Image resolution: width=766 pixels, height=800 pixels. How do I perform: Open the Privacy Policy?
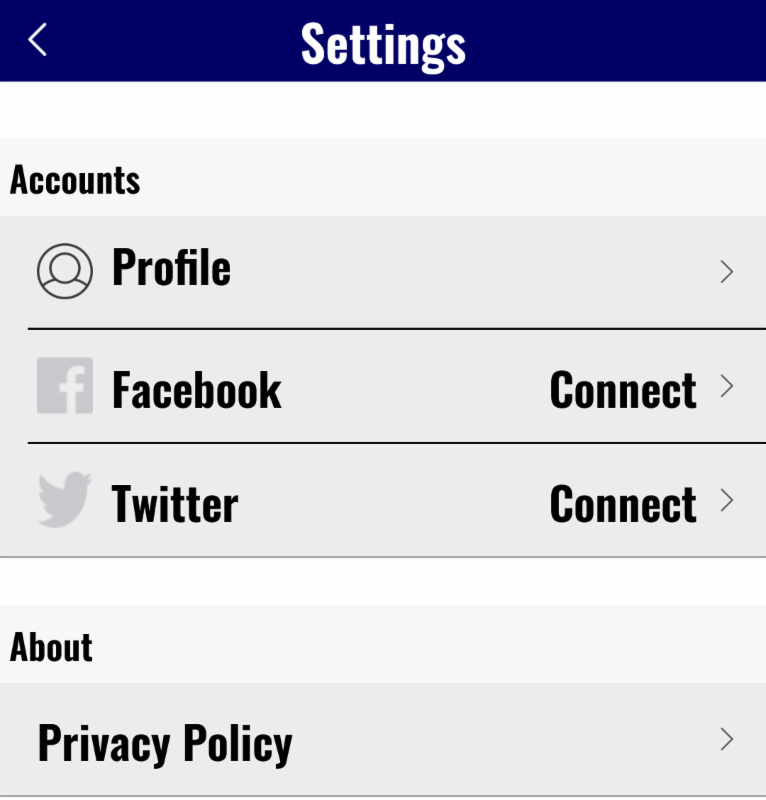[x=383, y=741]
